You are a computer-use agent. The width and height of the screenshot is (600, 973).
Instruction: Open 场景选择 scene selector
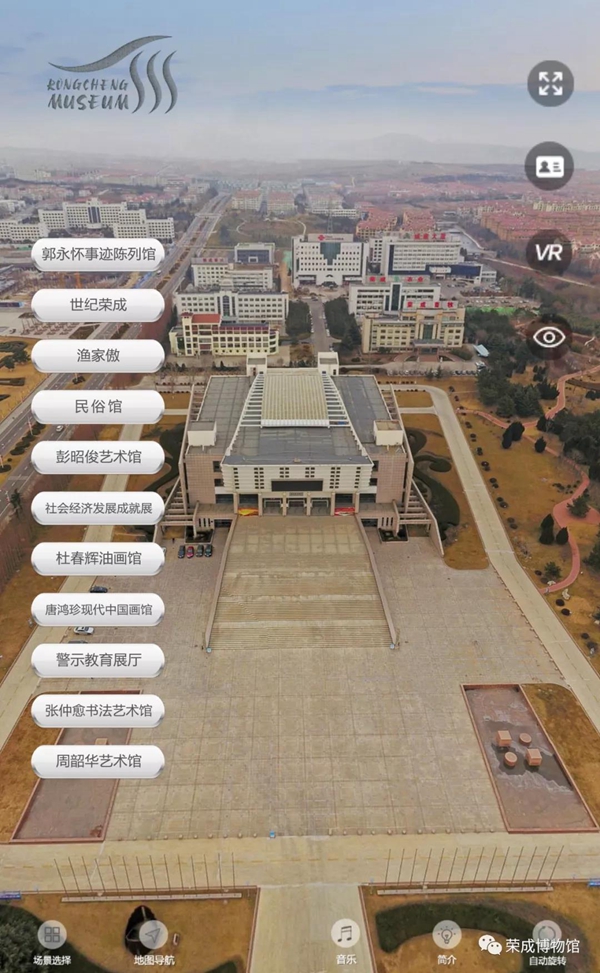point(52,938)
